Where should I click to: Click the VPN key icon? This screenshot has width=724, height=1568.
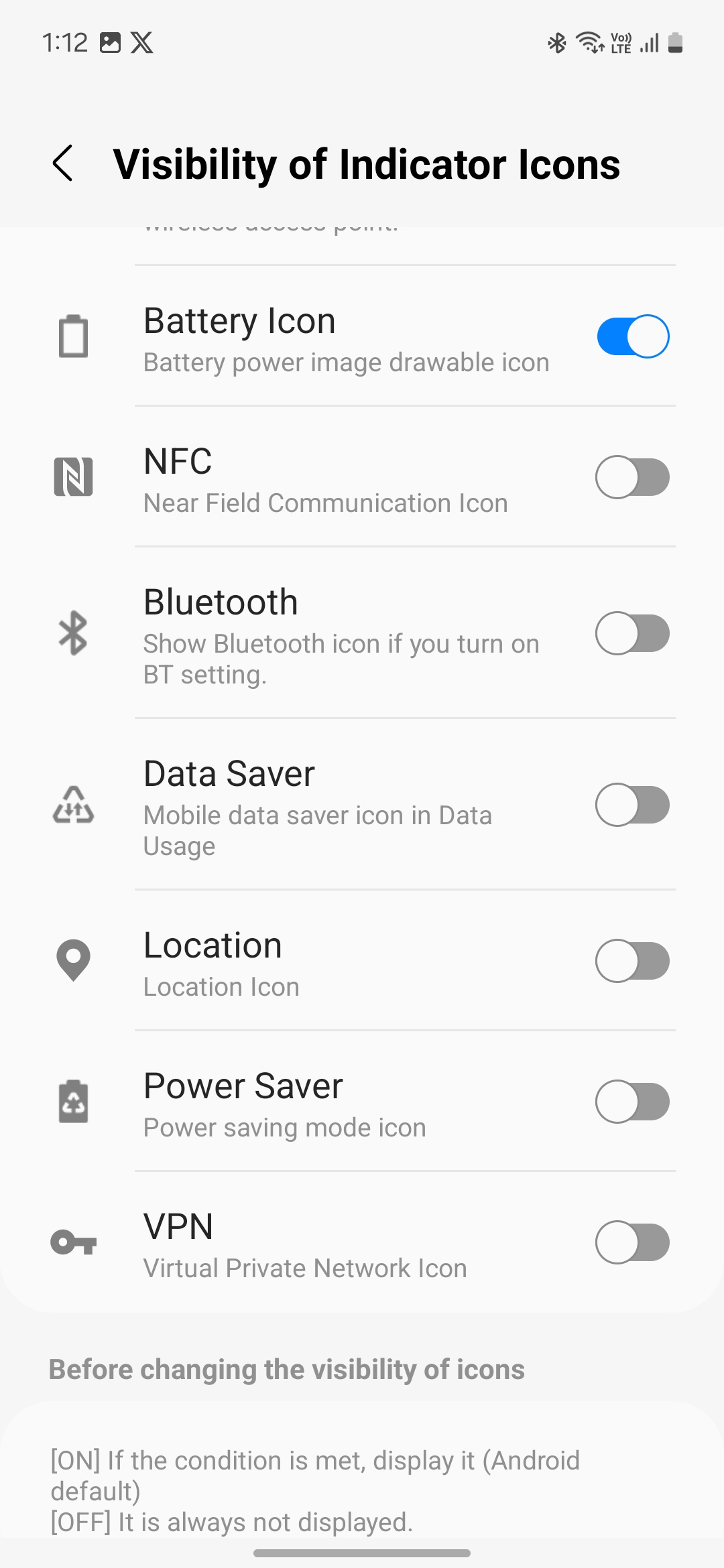74,1242
